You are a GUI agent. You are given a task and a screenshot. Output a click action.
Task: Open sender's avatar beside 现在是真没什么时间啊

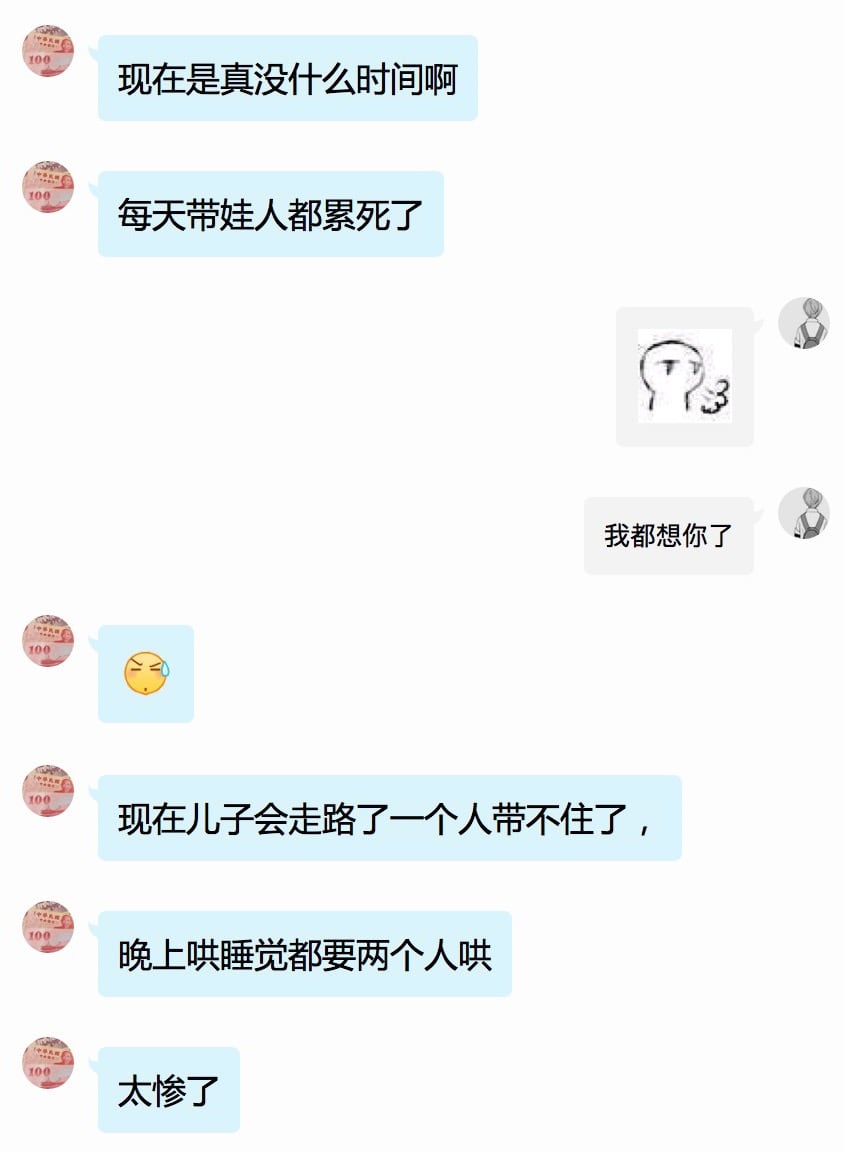point(48,51)
